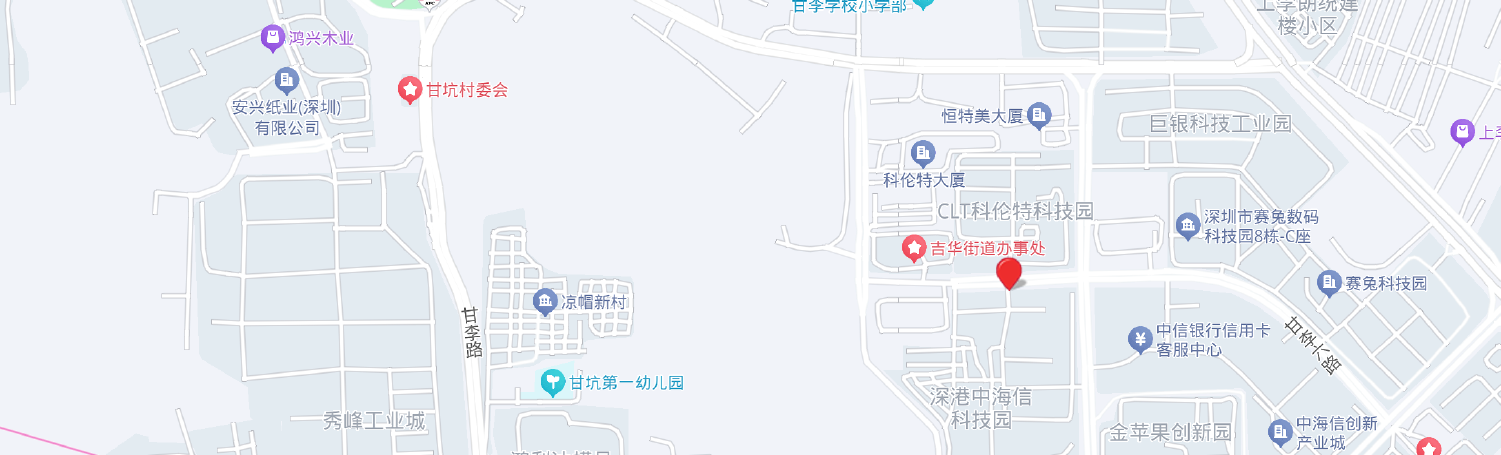Select the 科伦特大厦 building marker
This screenshot has height=455, width=1501.
pyautogui.click(x=922, y=154)
